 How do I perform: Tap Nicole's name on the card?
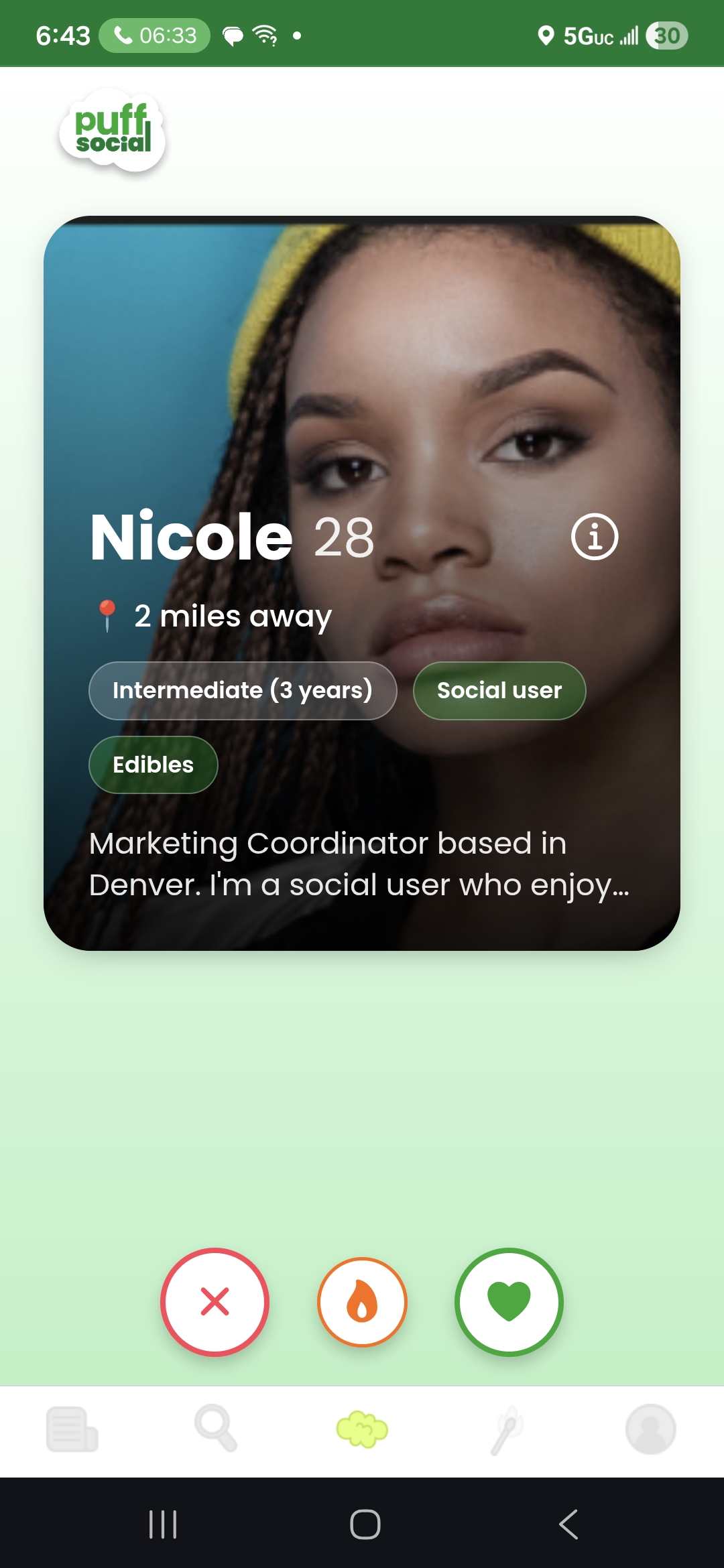(x=190, y=536)
